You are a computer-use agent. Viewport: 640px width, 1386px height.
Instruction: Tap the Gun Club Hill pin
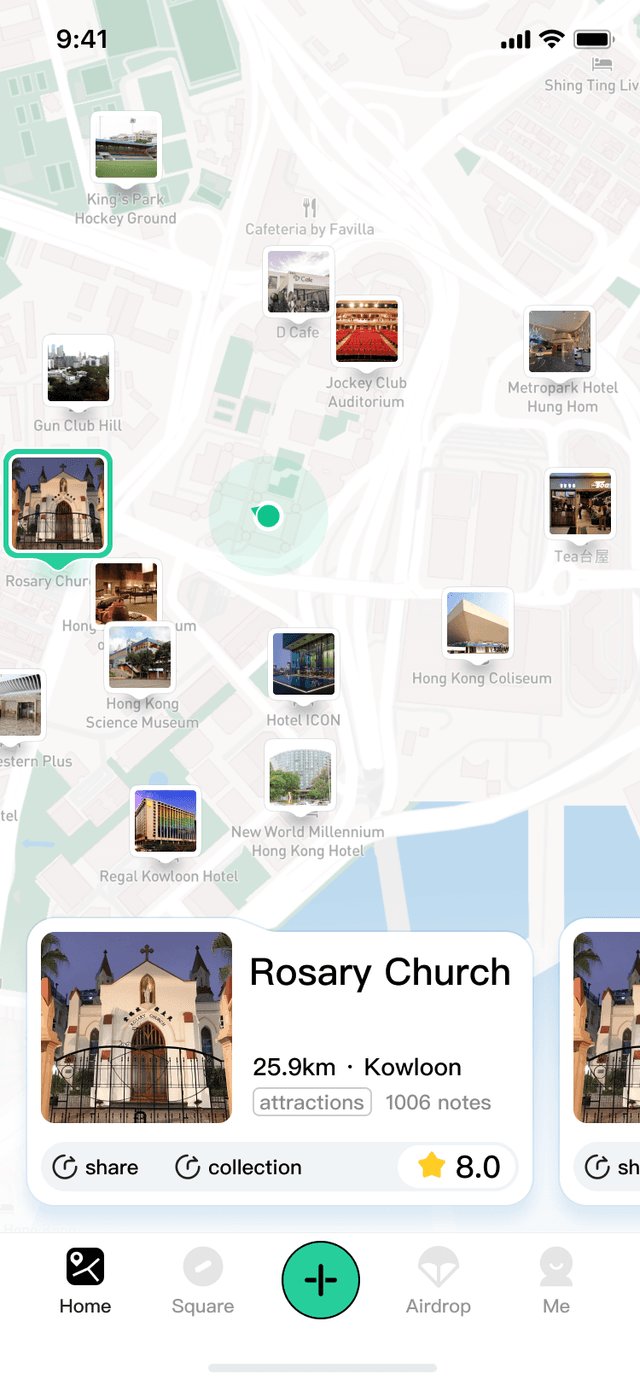(79, 371)
